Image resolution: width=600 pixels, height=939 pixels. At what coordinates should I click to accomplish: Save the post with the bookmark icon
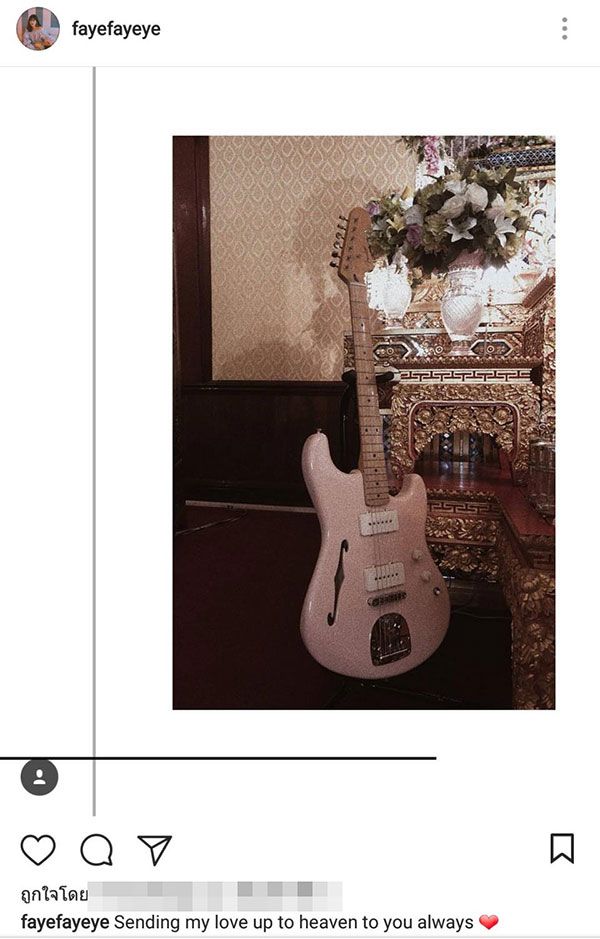pos(562,849)
